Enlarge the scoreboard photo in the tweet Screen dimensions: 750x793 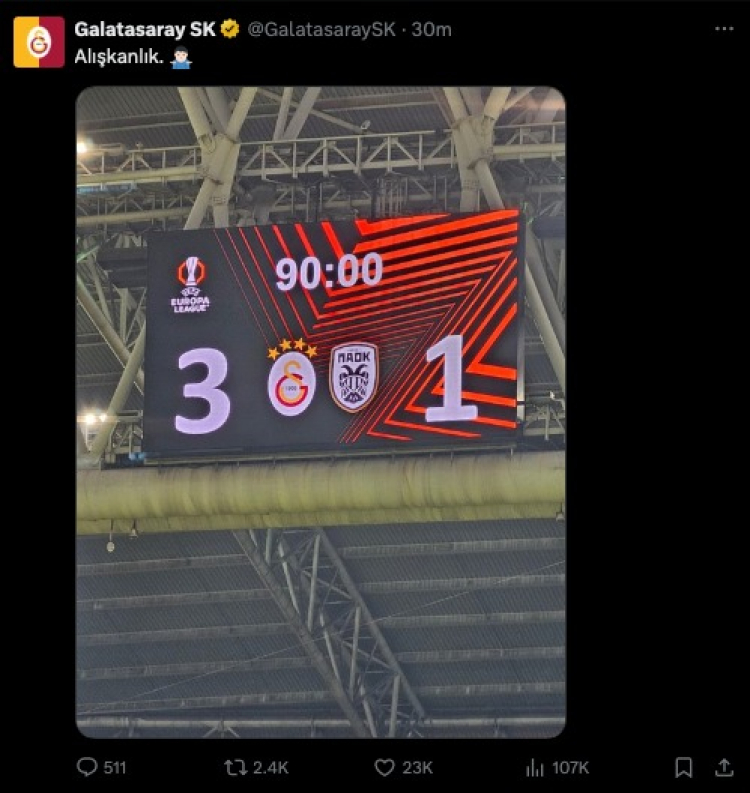[320, 411]
